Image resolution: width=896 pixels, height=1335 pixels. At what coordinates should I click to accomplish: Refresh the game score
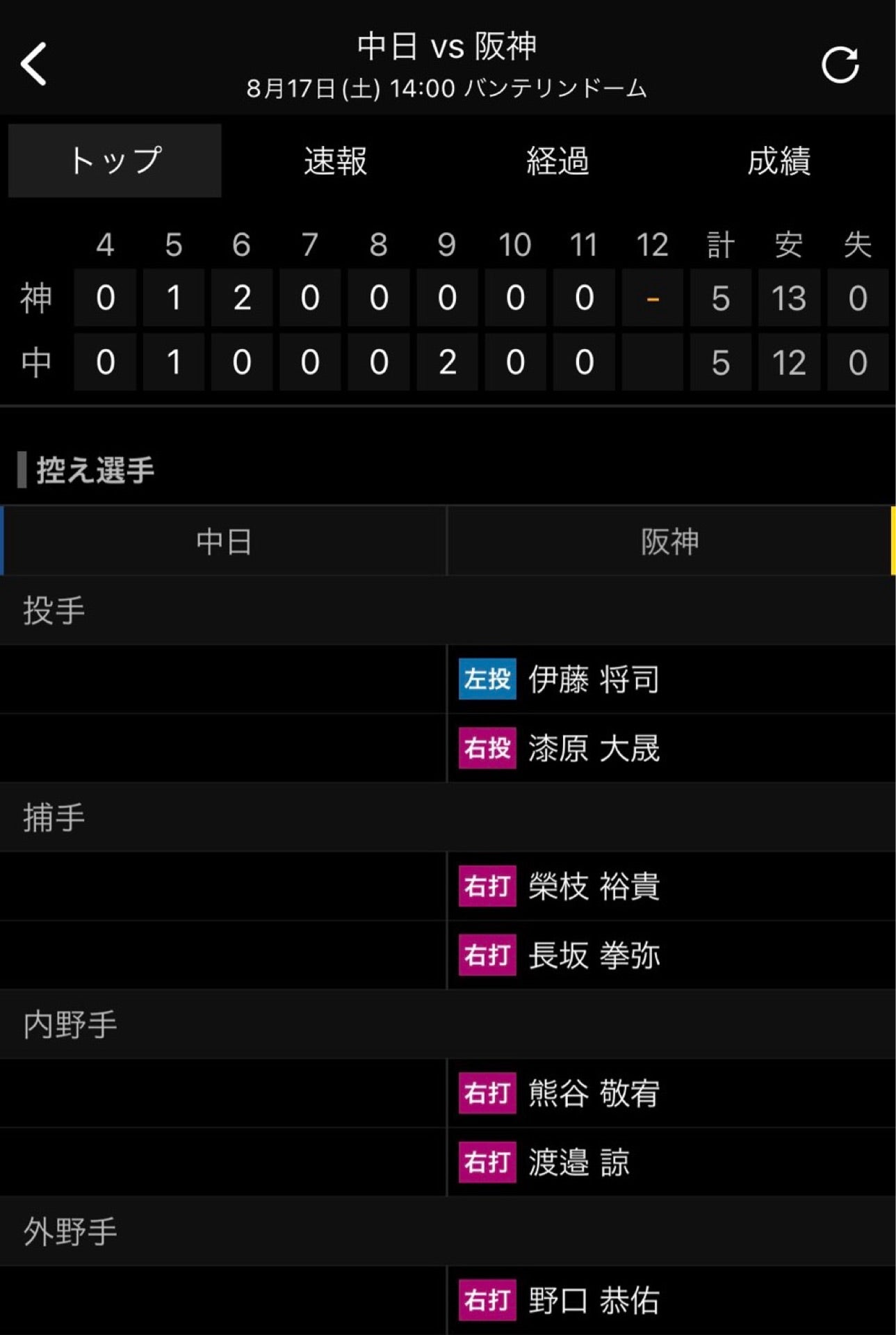840,65
